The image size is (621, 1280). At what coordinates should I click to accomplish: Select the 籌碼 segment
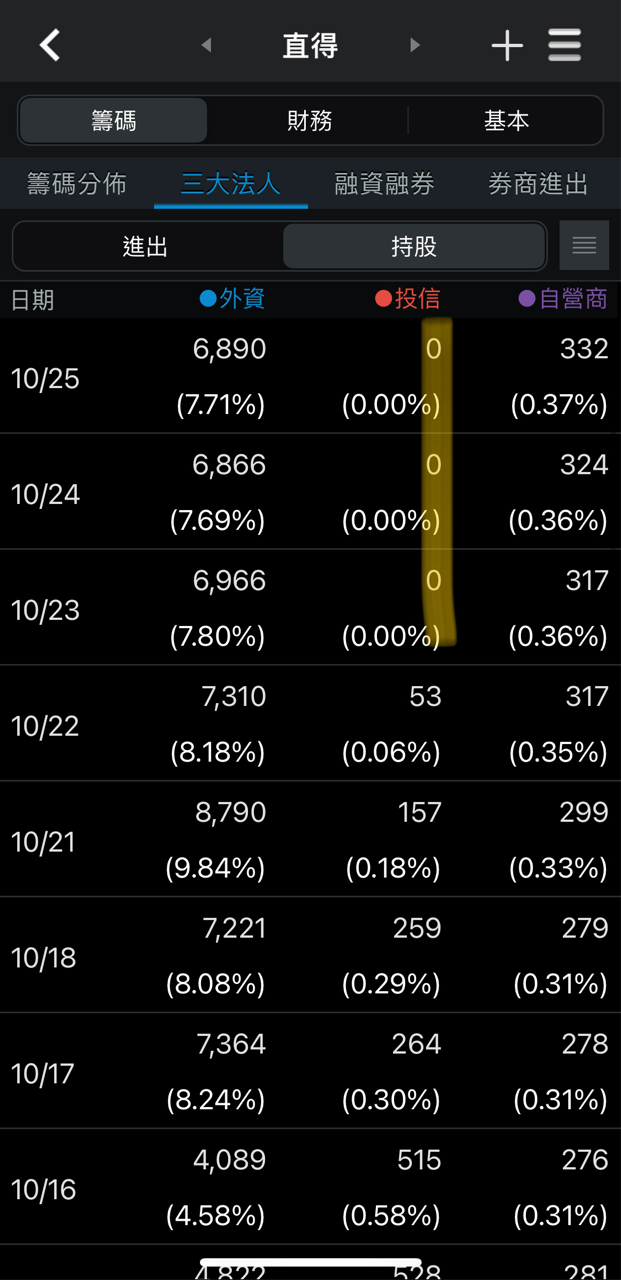(113, 121)
